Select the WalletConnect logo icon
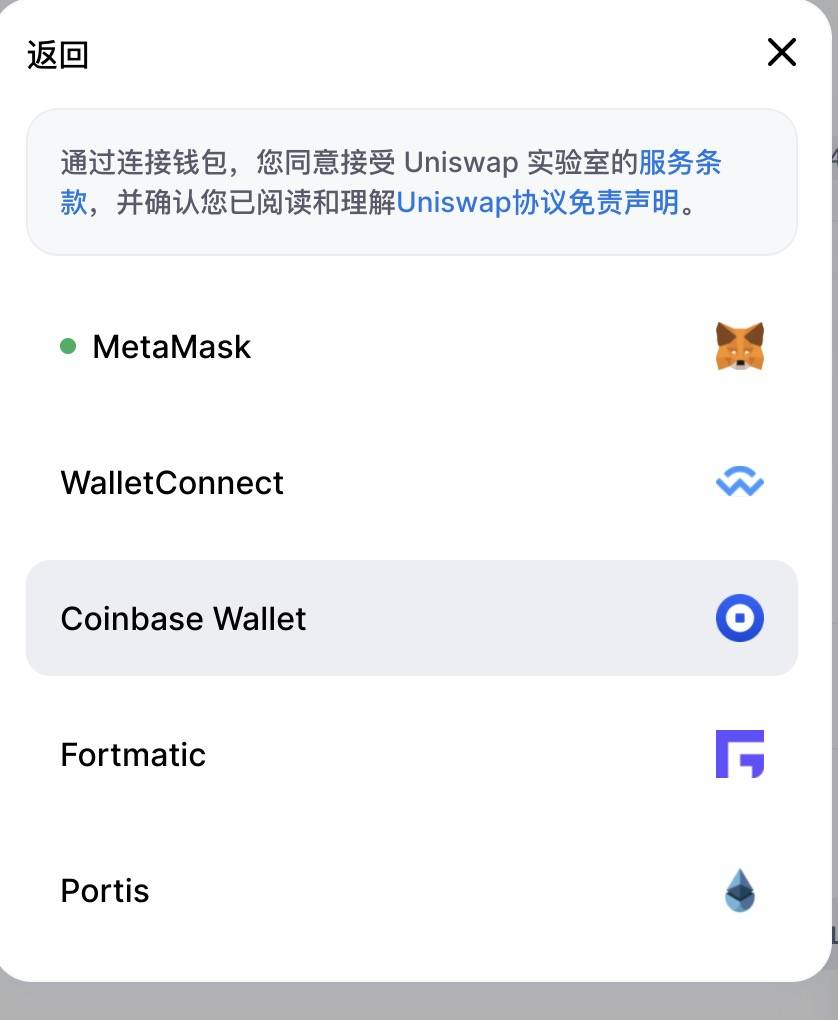 click(x=738, y=483)
